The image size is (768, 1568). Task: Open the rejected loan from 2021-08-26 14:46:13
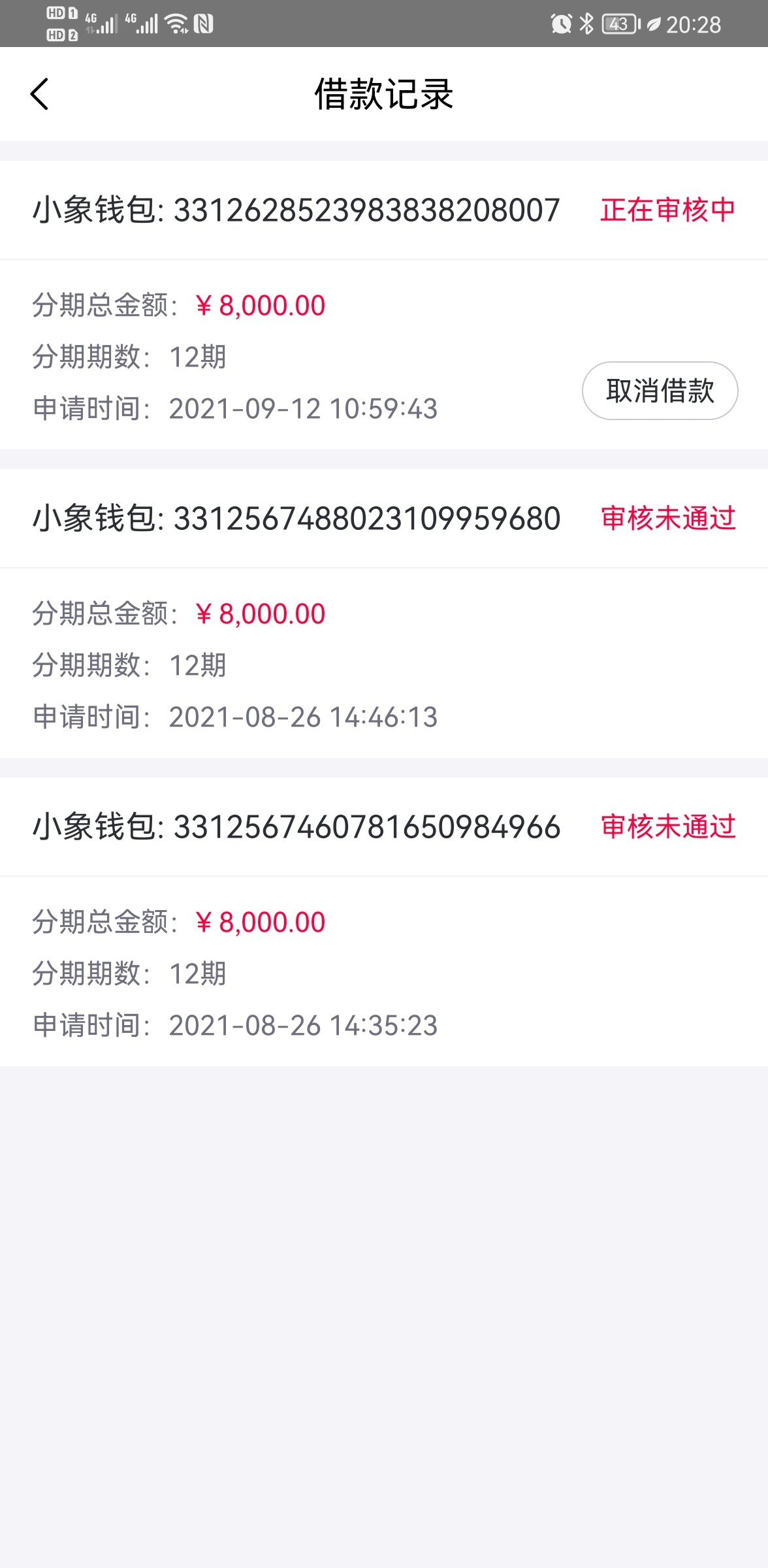click(384, 613)
